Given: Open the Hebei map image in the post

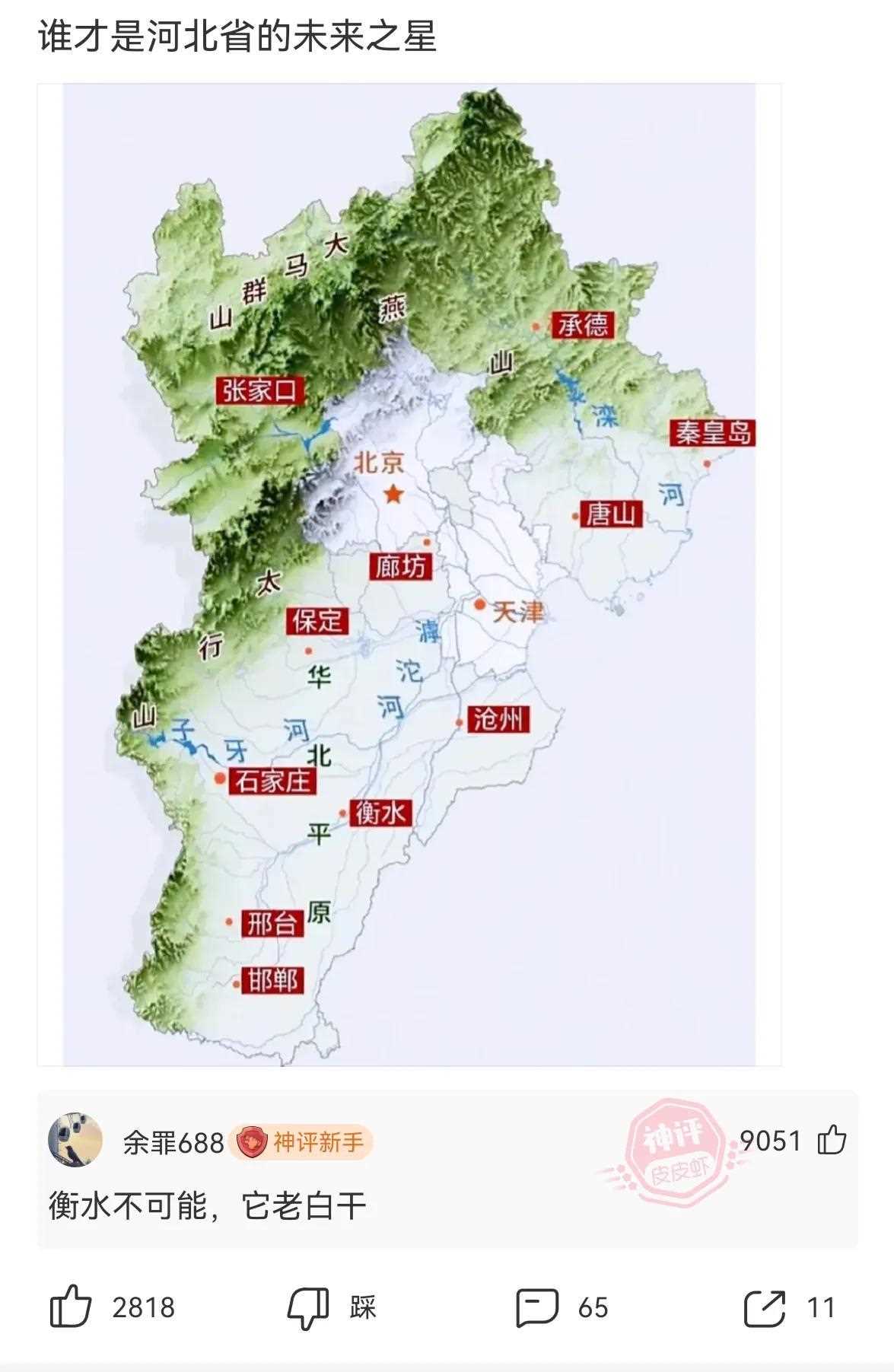Looking at the screenshot, I should (x=409, y=575).
